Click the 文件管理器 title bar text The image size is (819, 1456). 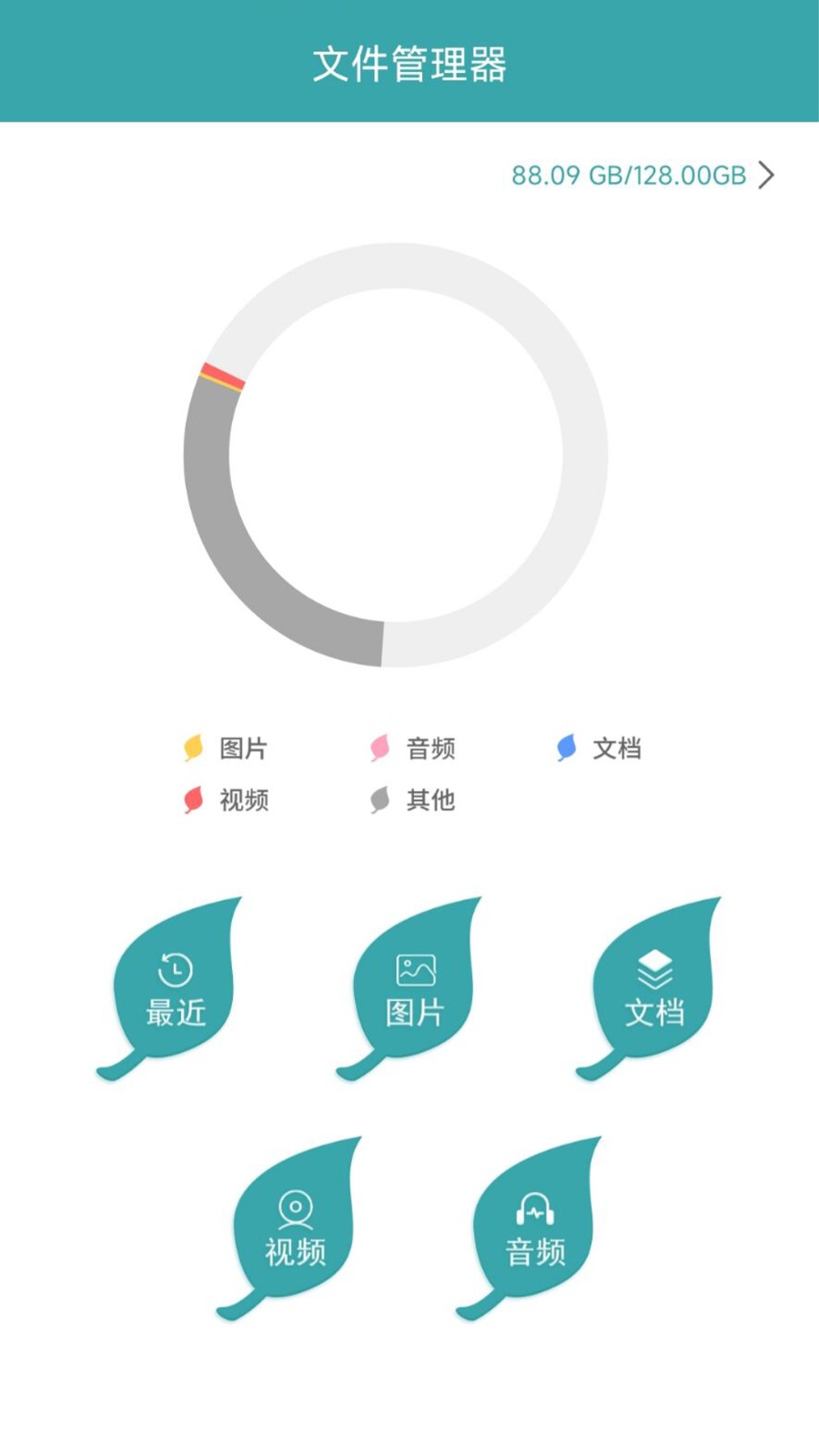click(x=409, y=60)
